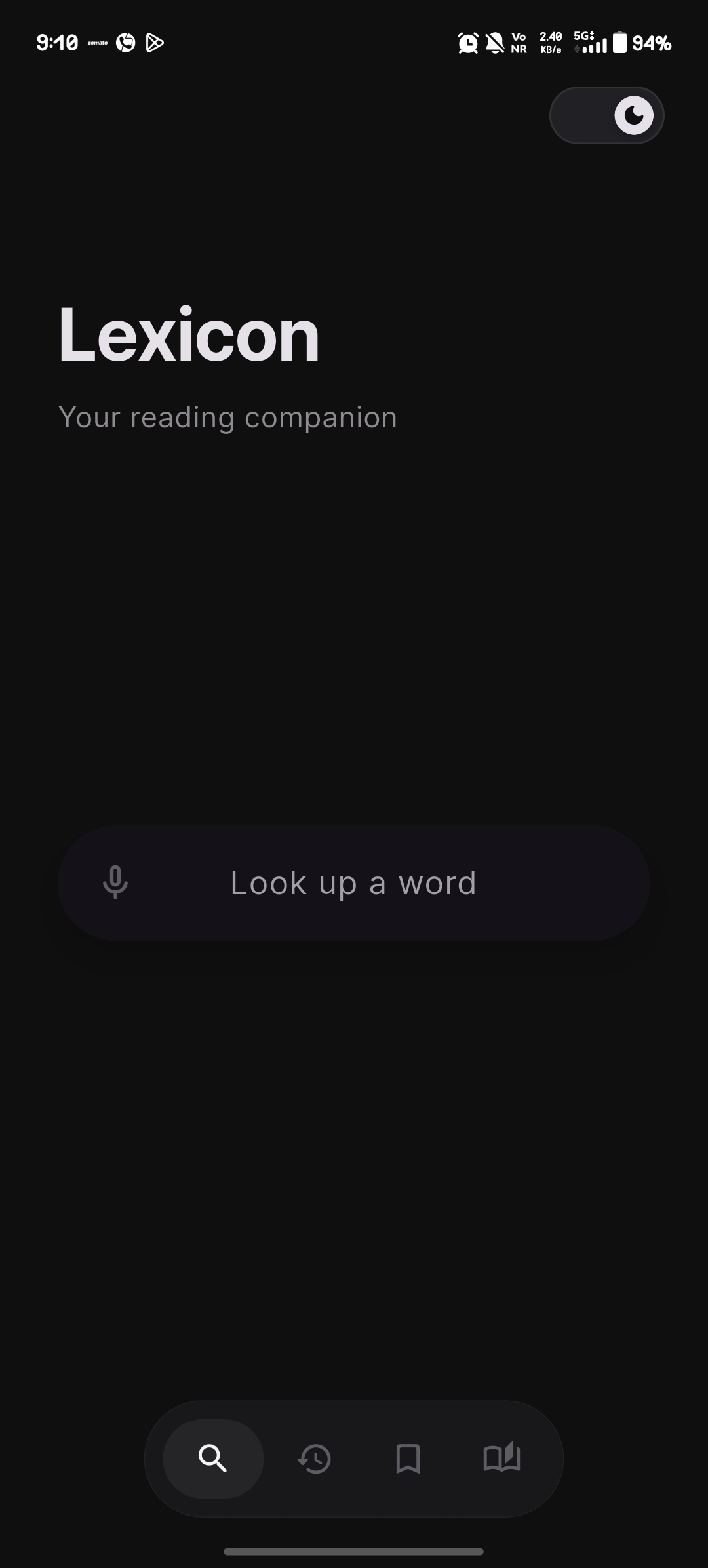
Task: Open the Google Play icon in status bar
Action: 155,43
